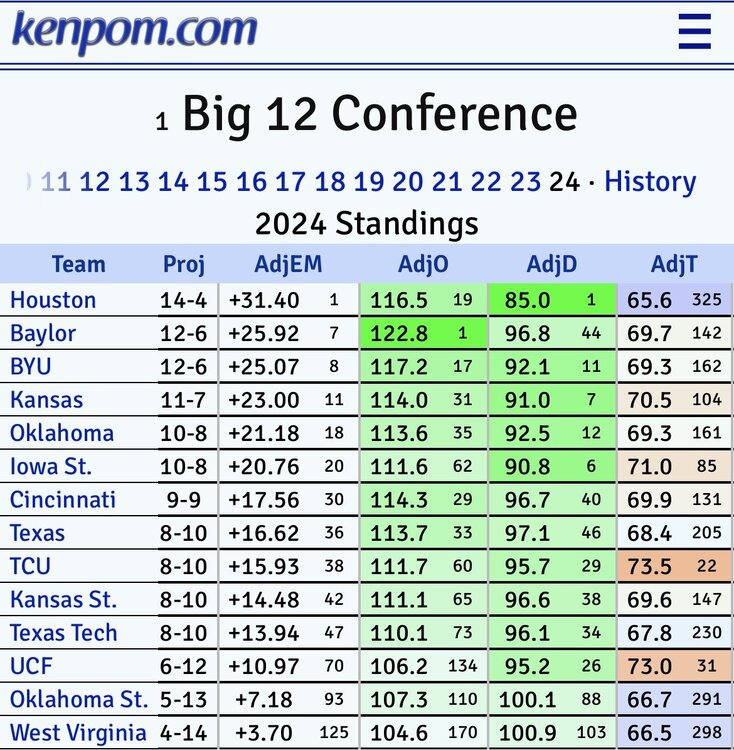Sort by the AdjT column header
This screenshot has width=734, height=750.
[674, 265]
